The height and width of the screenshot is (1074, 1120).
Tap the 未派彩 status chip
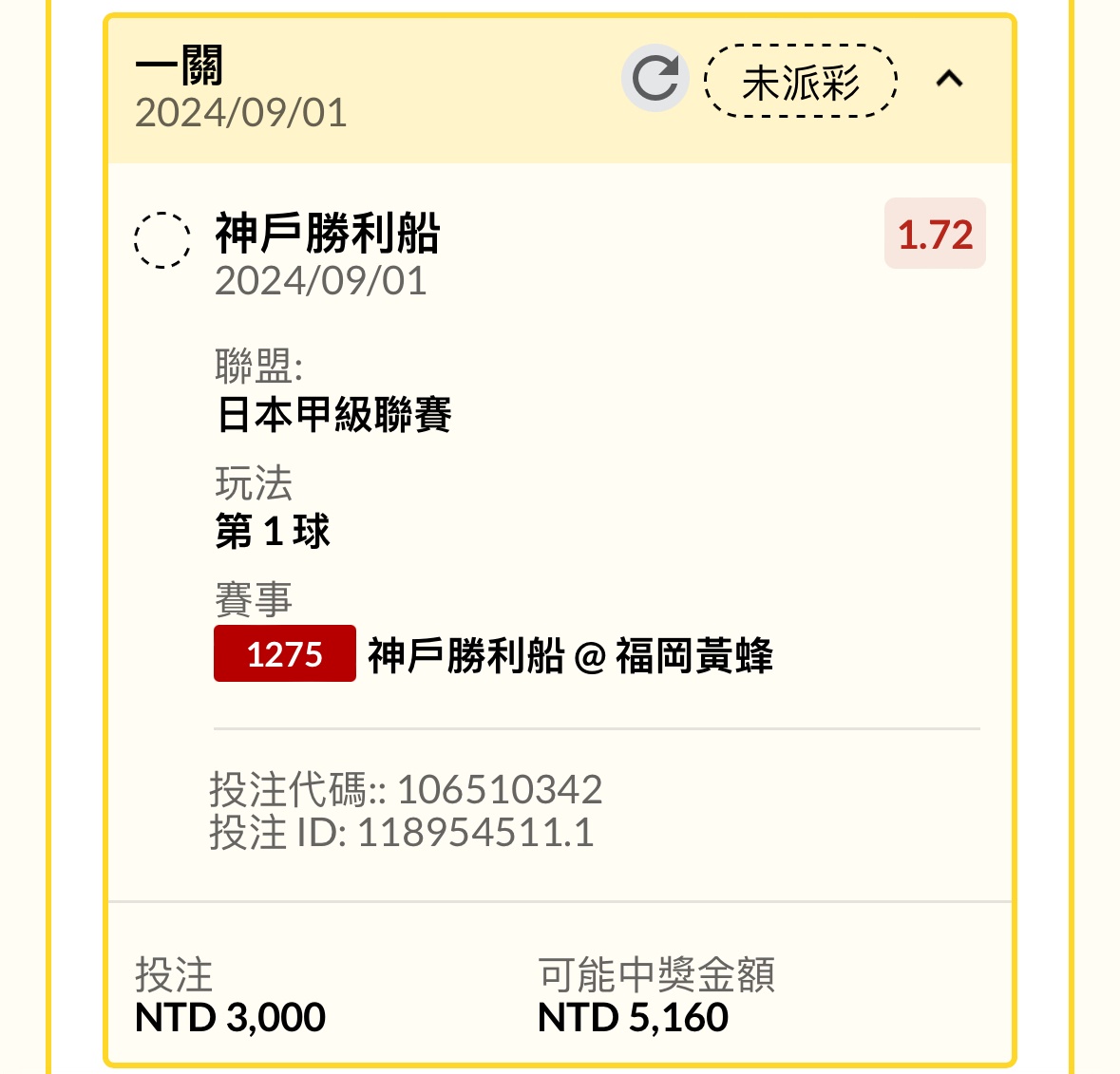[800, 82]
